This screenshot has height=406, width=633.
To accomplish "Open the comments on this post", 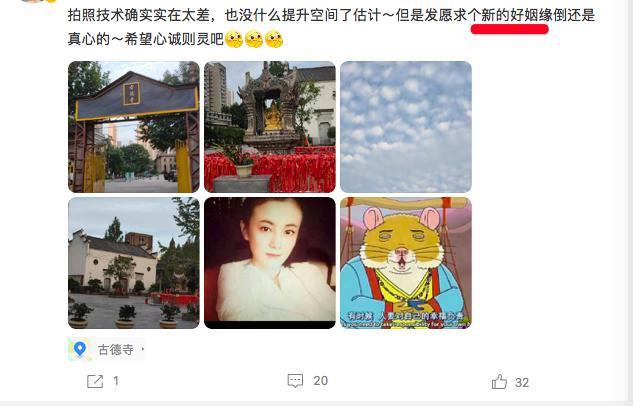I will click(307, 381).
